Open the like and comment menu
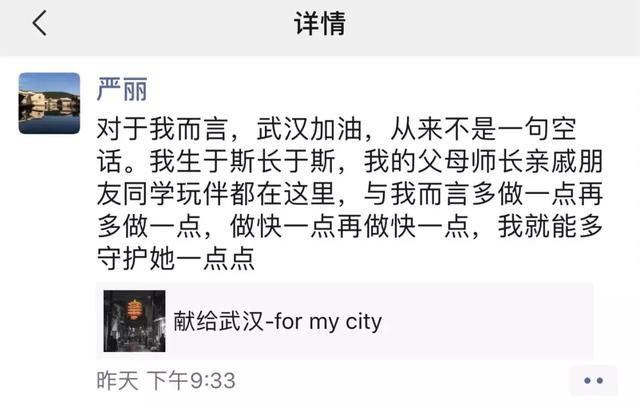640x407 pixels. 594,380
